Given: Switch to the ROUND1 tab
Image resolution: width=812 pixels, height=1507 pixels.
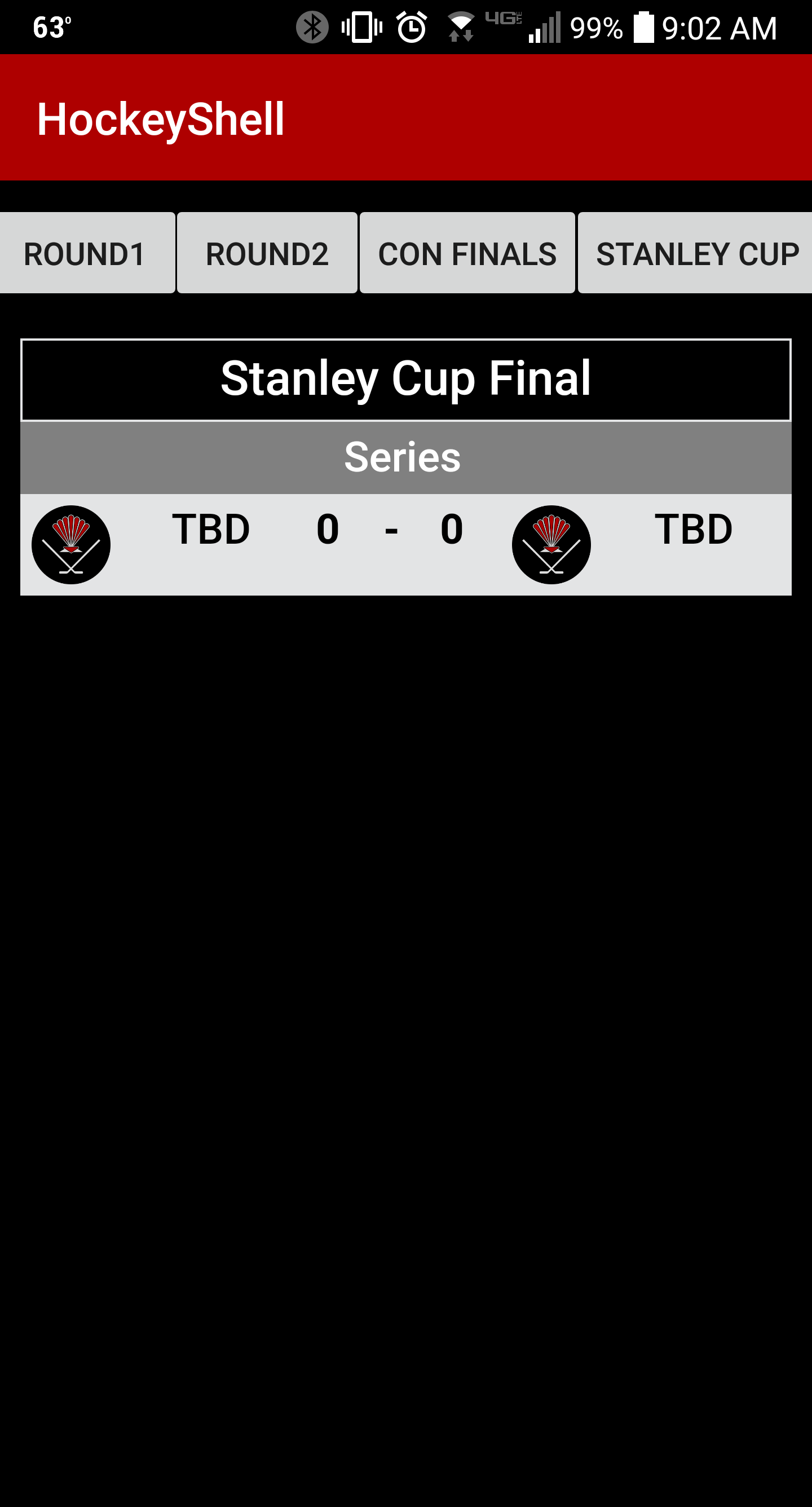Looking at the screenshot, I should pos(87,253).
